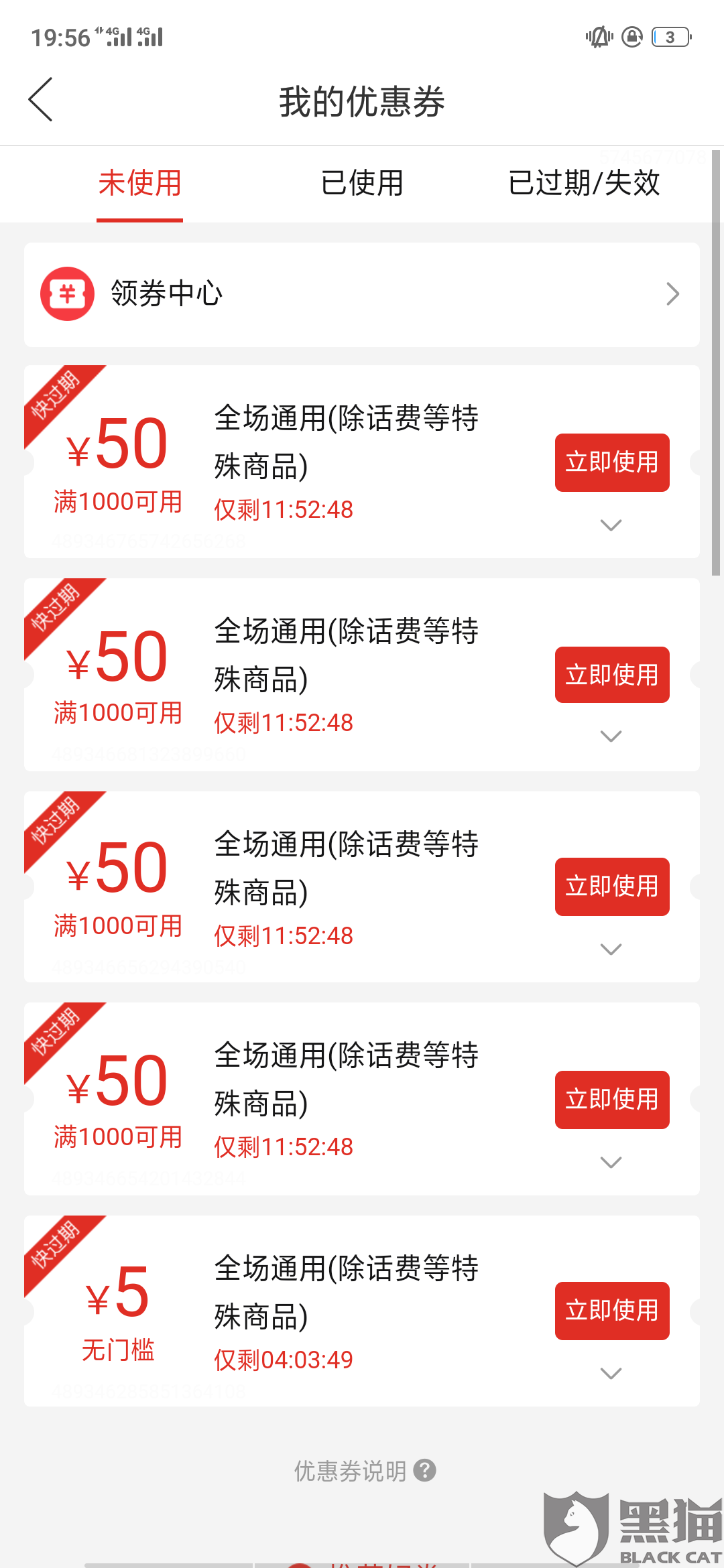Go back from 我的优惠券 page

(41, 100)
